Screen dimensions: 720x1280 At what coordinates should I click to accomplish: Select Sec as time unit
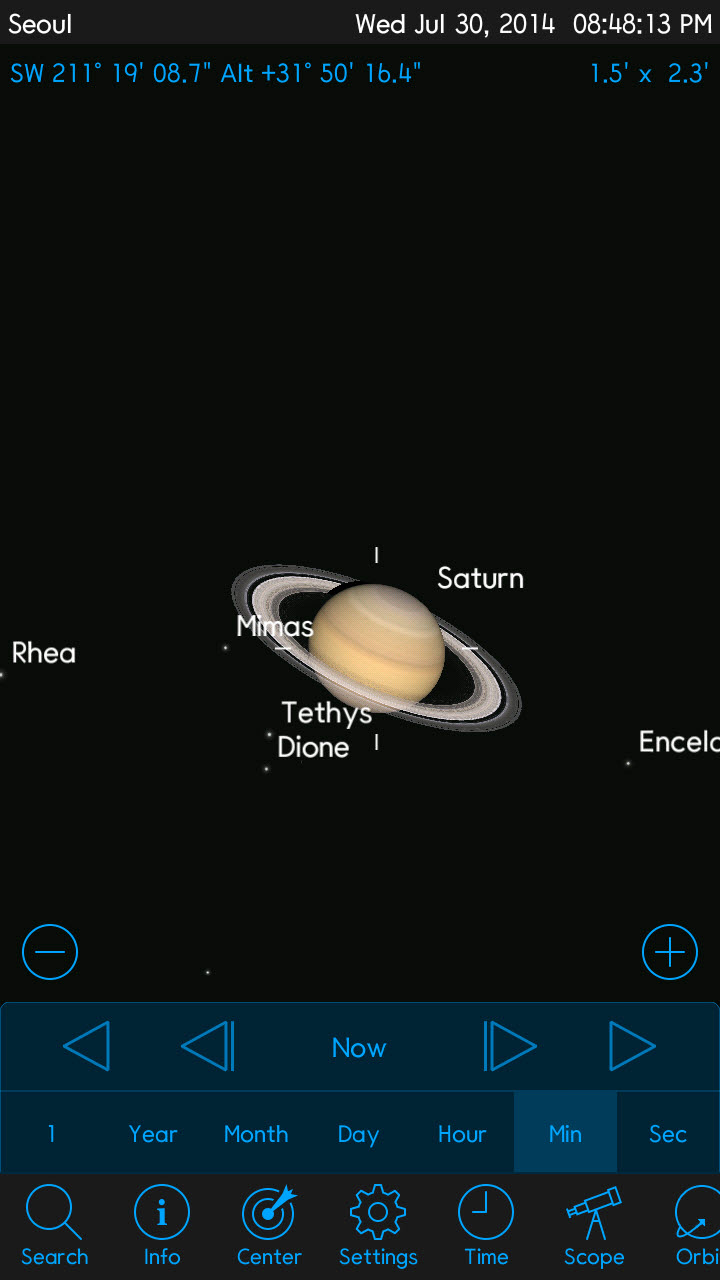[x=668, y=1133]
